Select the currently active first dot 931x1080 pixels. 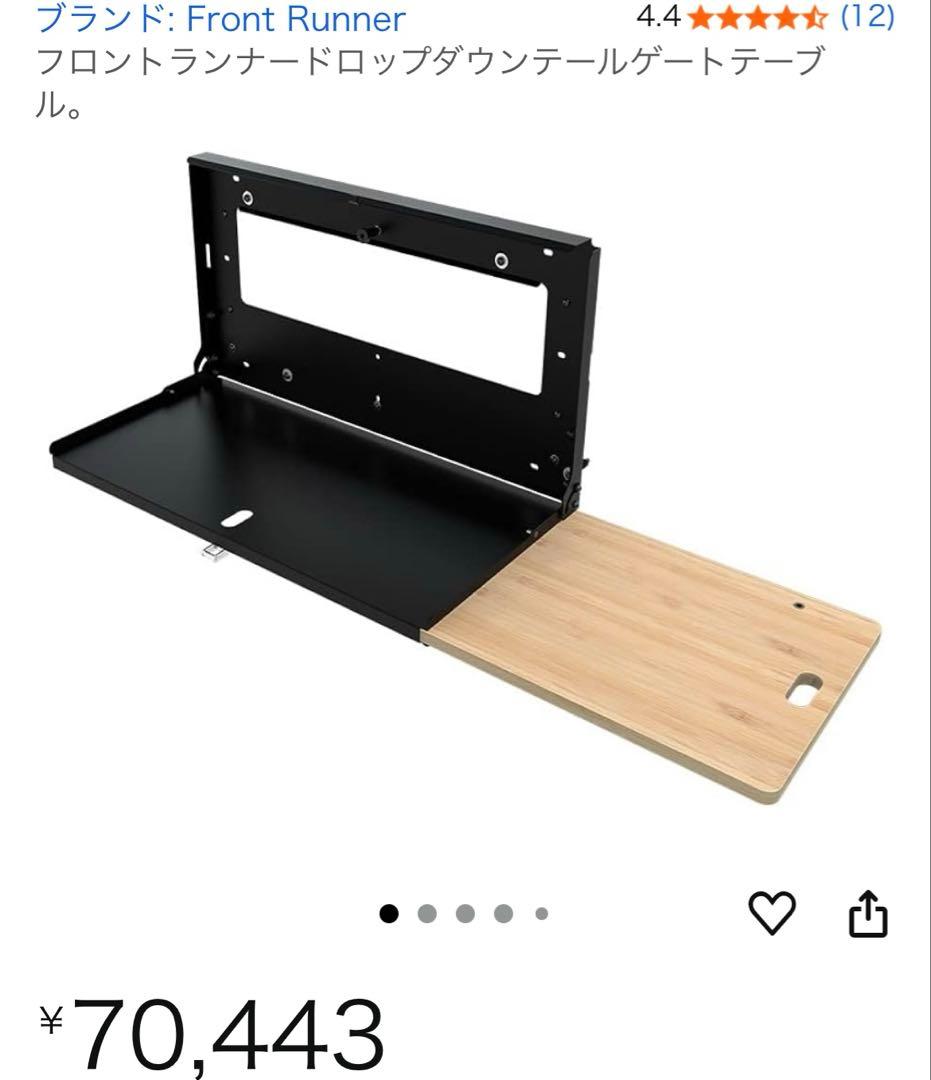(x=388, y=911)
